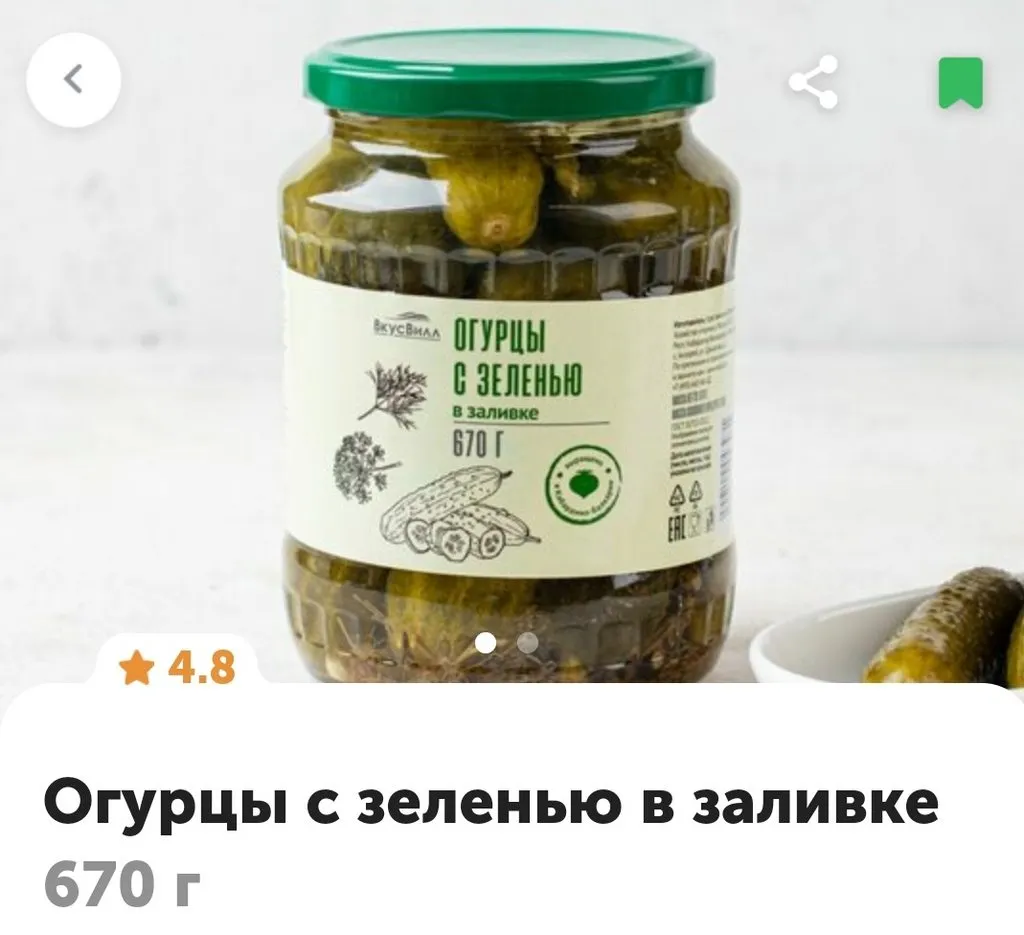This screenshot has width=1024, height=935.
Task: Select the second image page dot
Action: [528, 643]
